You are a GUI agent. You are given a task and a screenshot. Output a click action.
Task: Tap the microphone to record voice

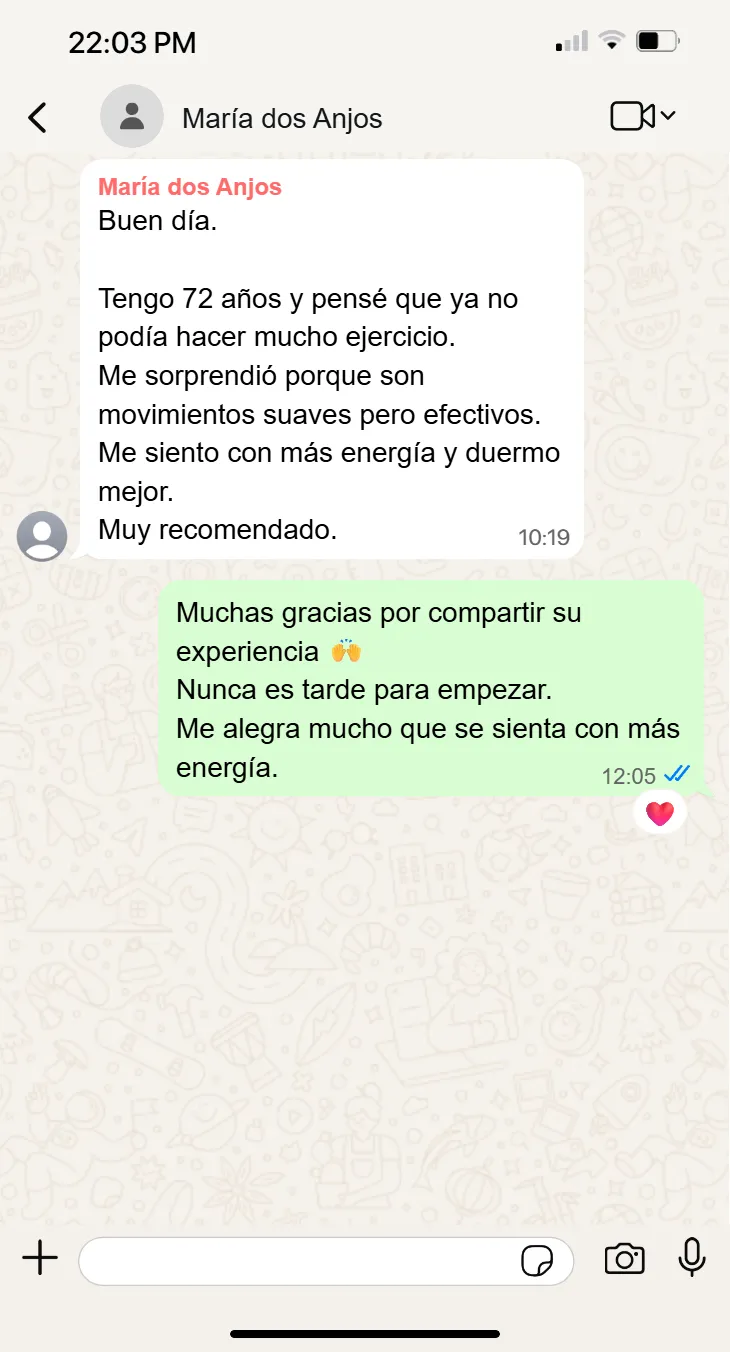[692, 1258]
